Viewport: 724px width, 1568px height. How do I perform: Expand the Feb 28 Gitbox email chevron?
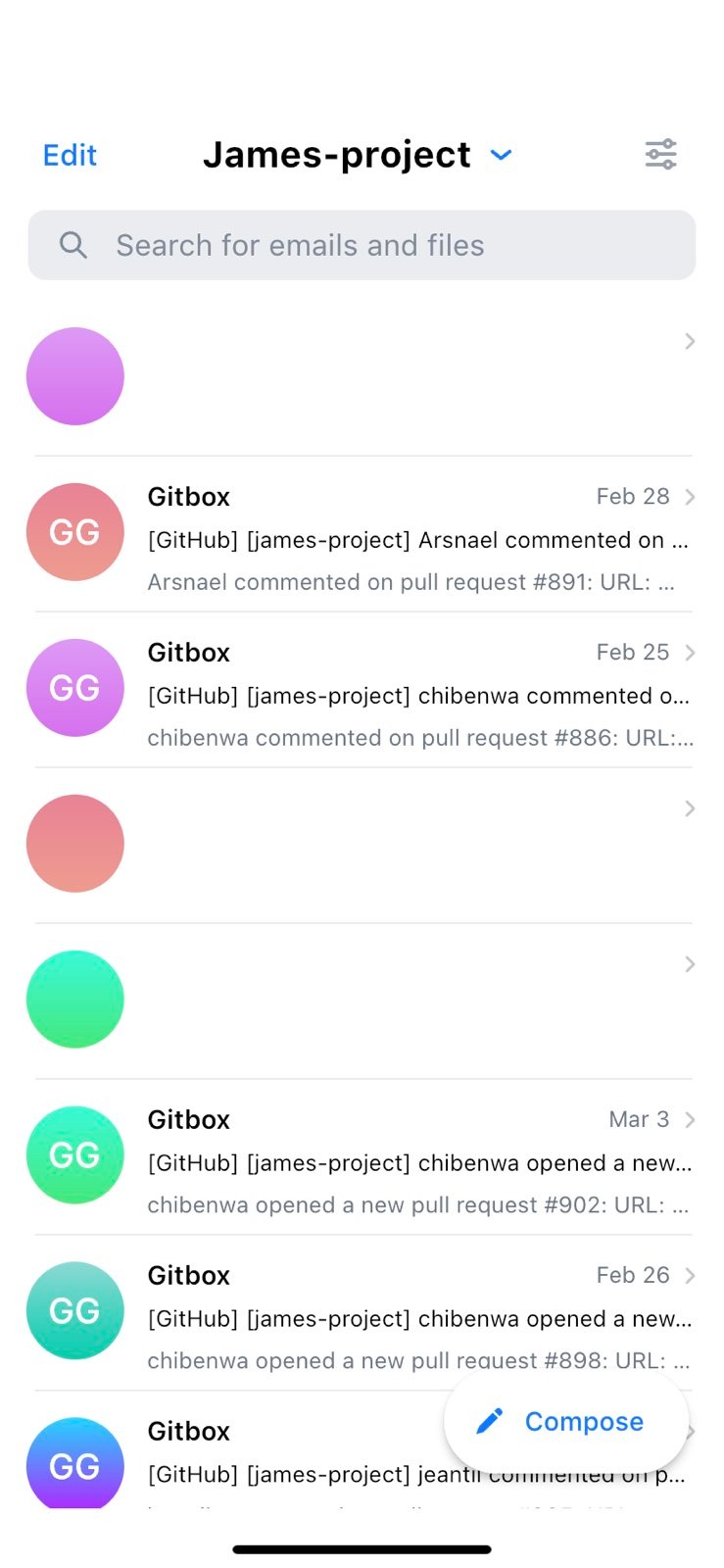pos(689,496)
